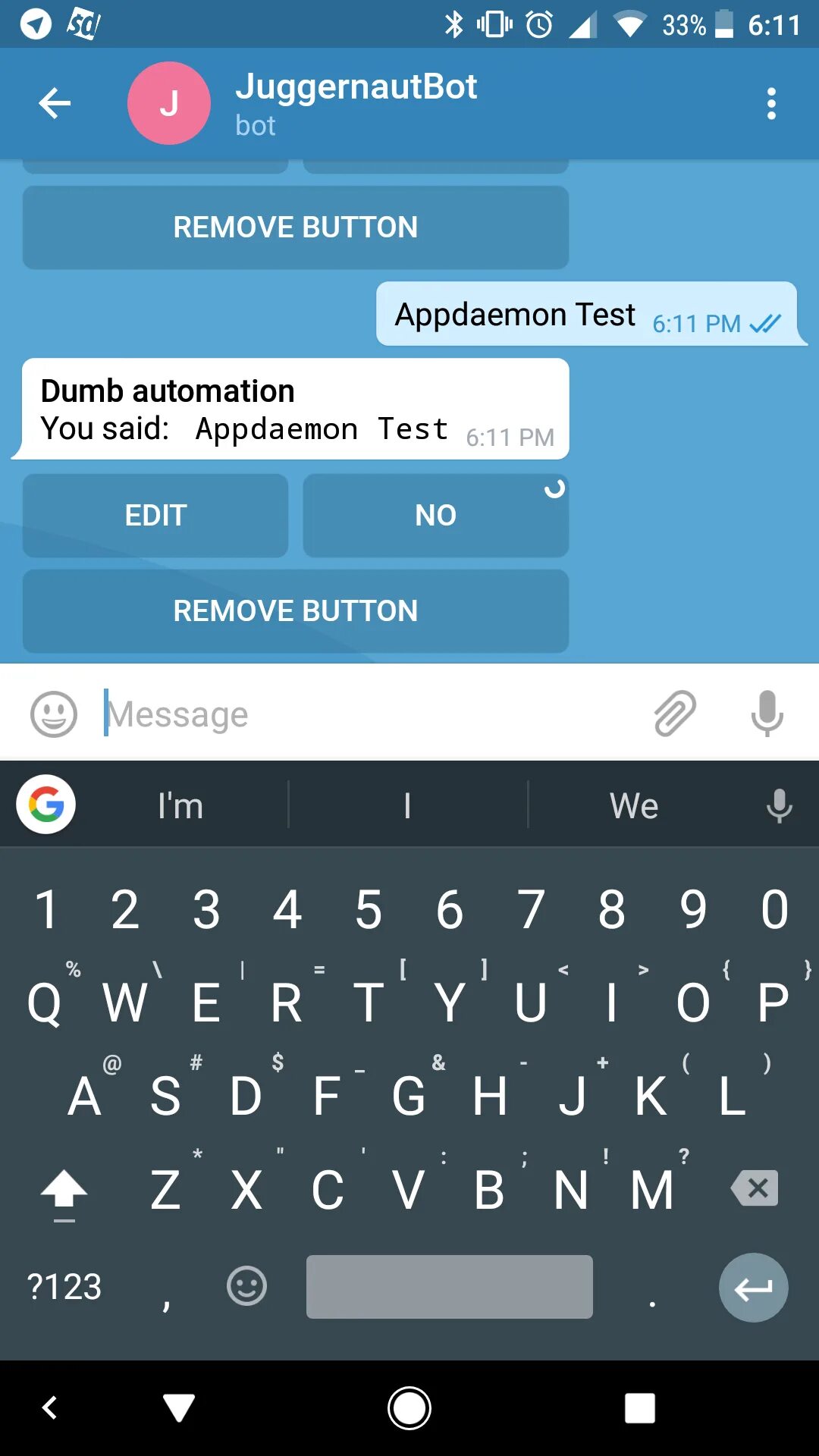Start keyboard voice typing
The image size is (819, 1456).
tap(779, 805)
